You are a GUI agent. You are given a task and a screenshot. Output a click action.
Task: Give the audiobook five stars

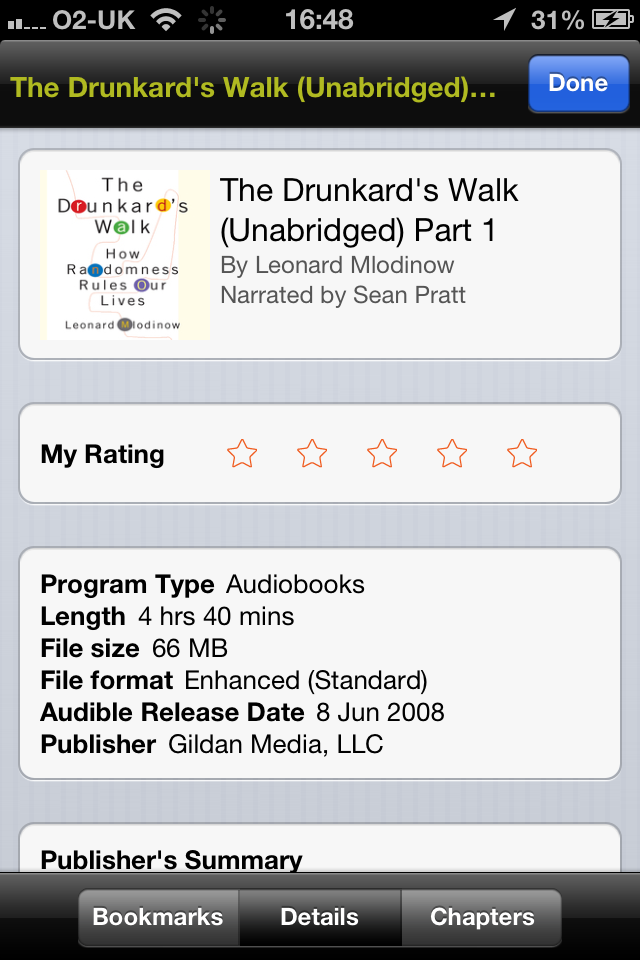[522, 454]
